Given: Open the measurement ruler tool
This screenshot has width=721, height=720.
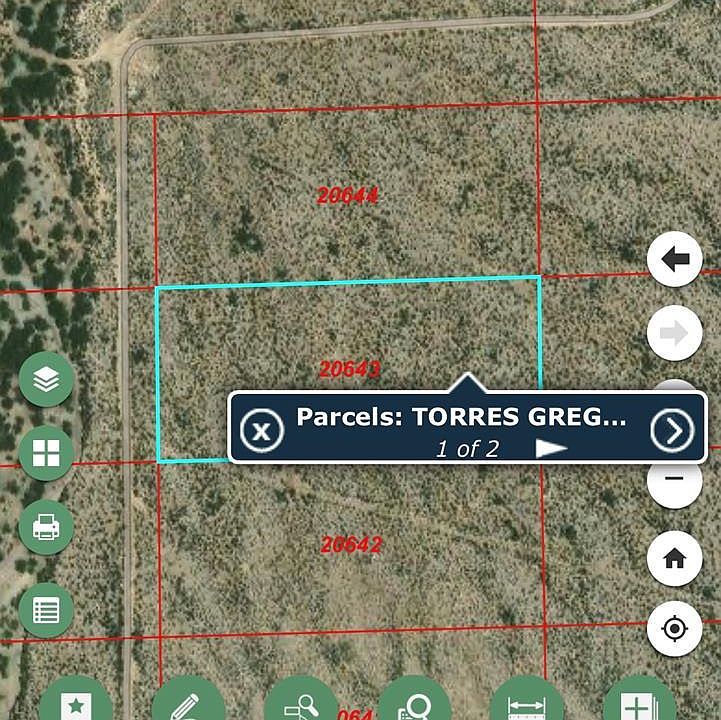Looking at the screenshot, I should pos(527,702).
